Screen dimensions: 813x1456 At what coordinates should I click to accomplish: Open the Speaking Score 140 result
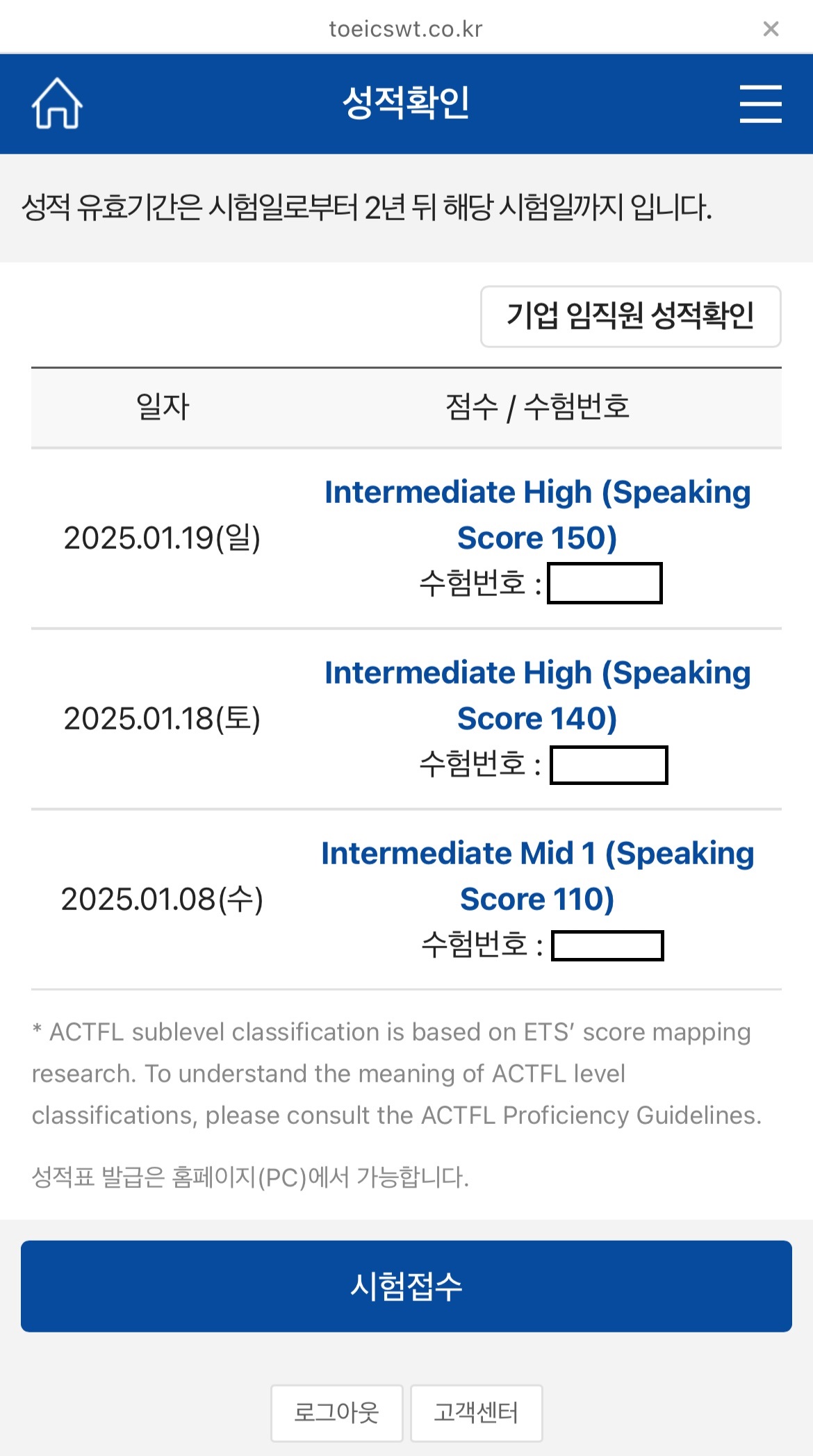537,695
